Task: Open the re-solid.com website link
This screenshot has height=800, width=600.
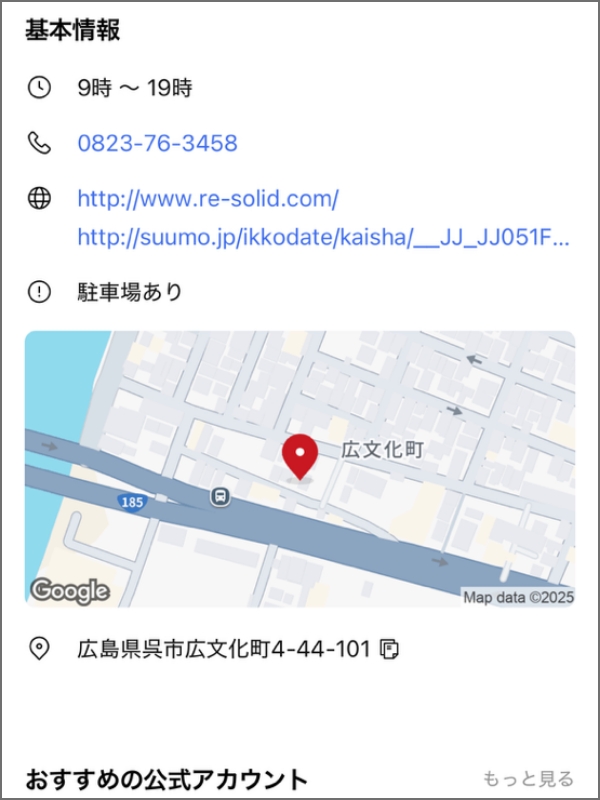Action: [208, 198]
